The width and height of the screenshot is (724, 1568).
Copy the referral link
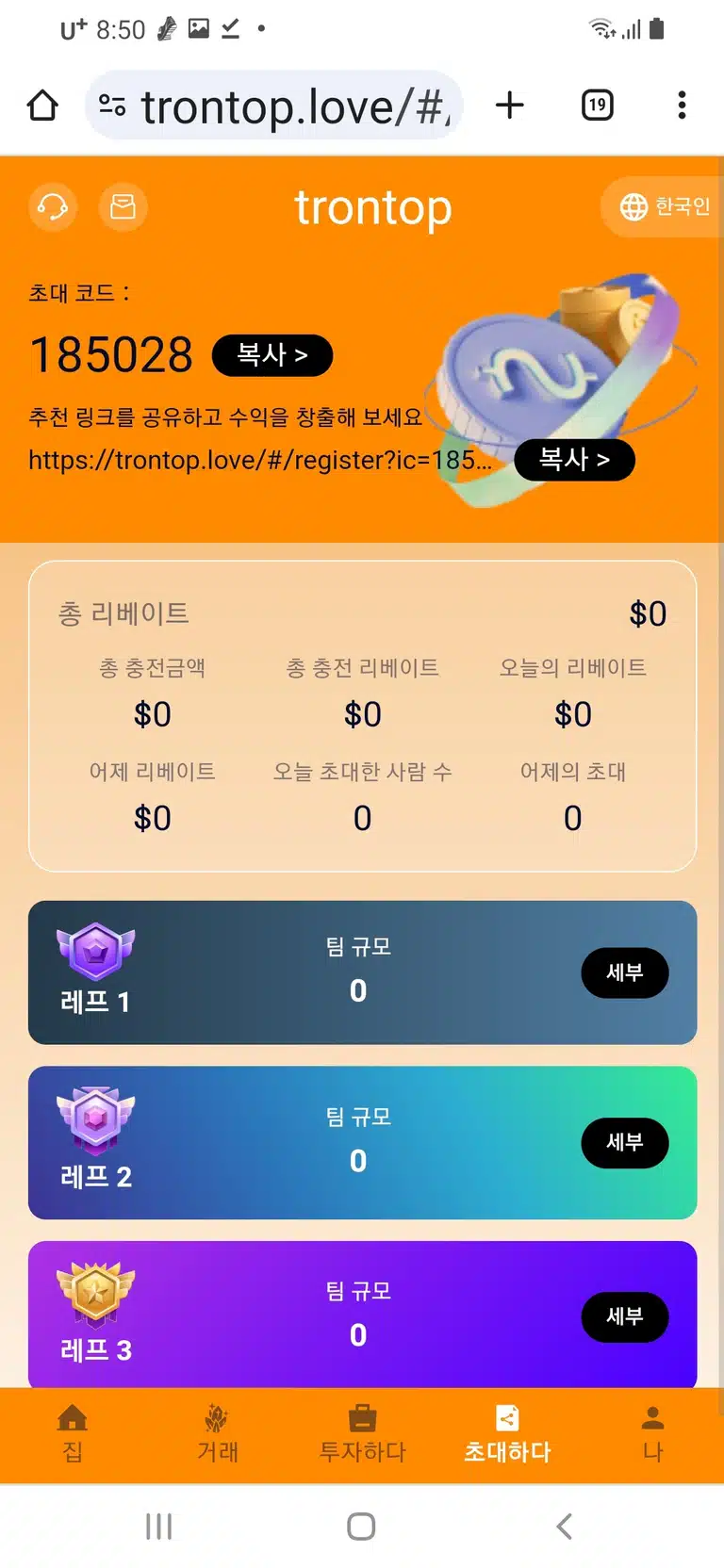point(574,460)
